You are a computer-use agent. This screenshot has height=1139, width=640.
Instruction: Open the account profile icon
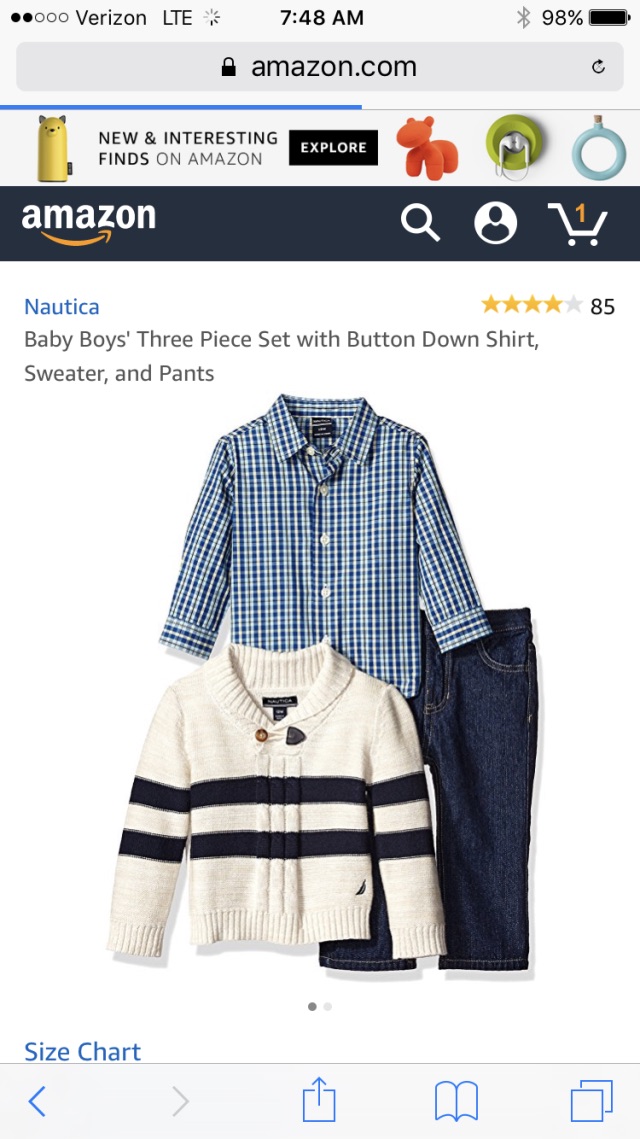495,222
